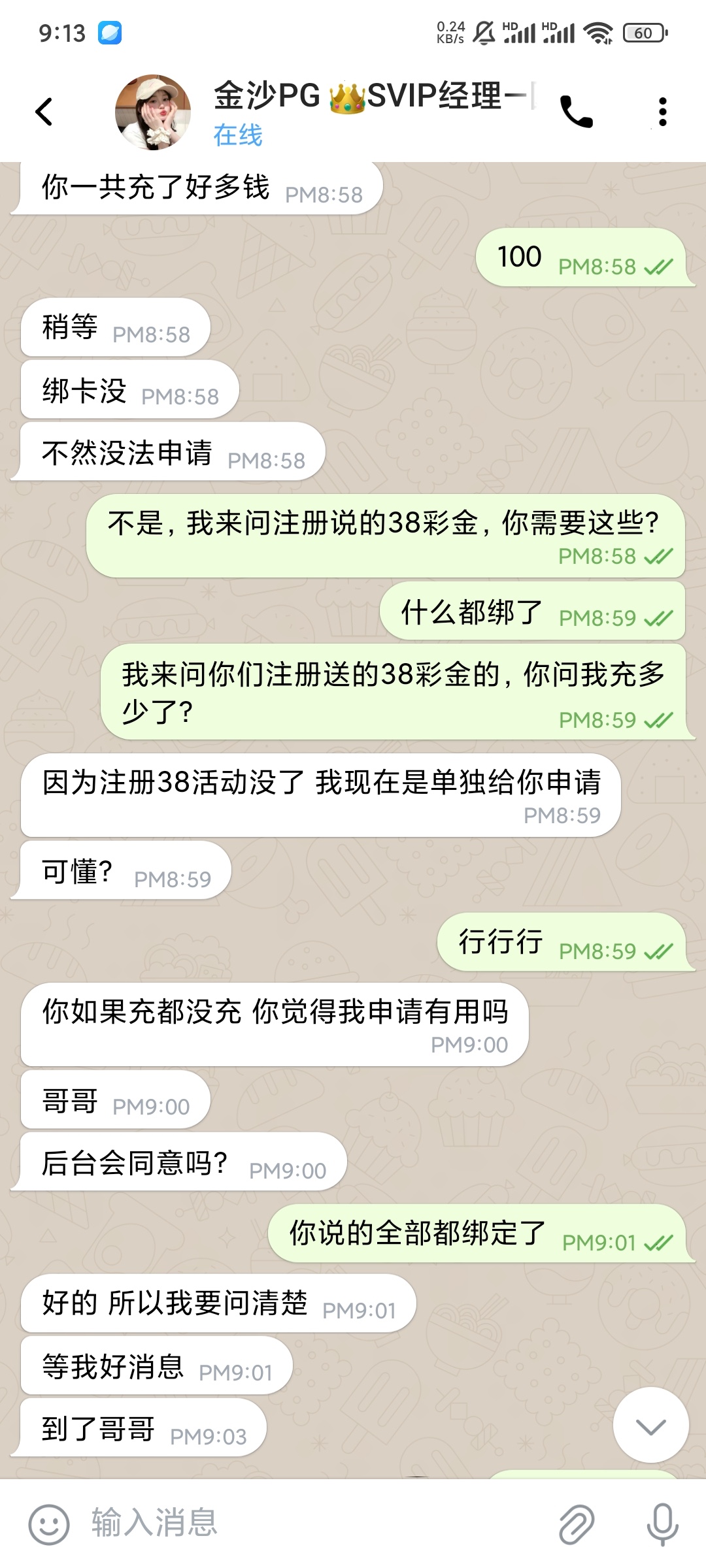Jump to the newest messages
Image resolution: width=706 pixels, height=1568 pixels.
(x=650, y=1426)
